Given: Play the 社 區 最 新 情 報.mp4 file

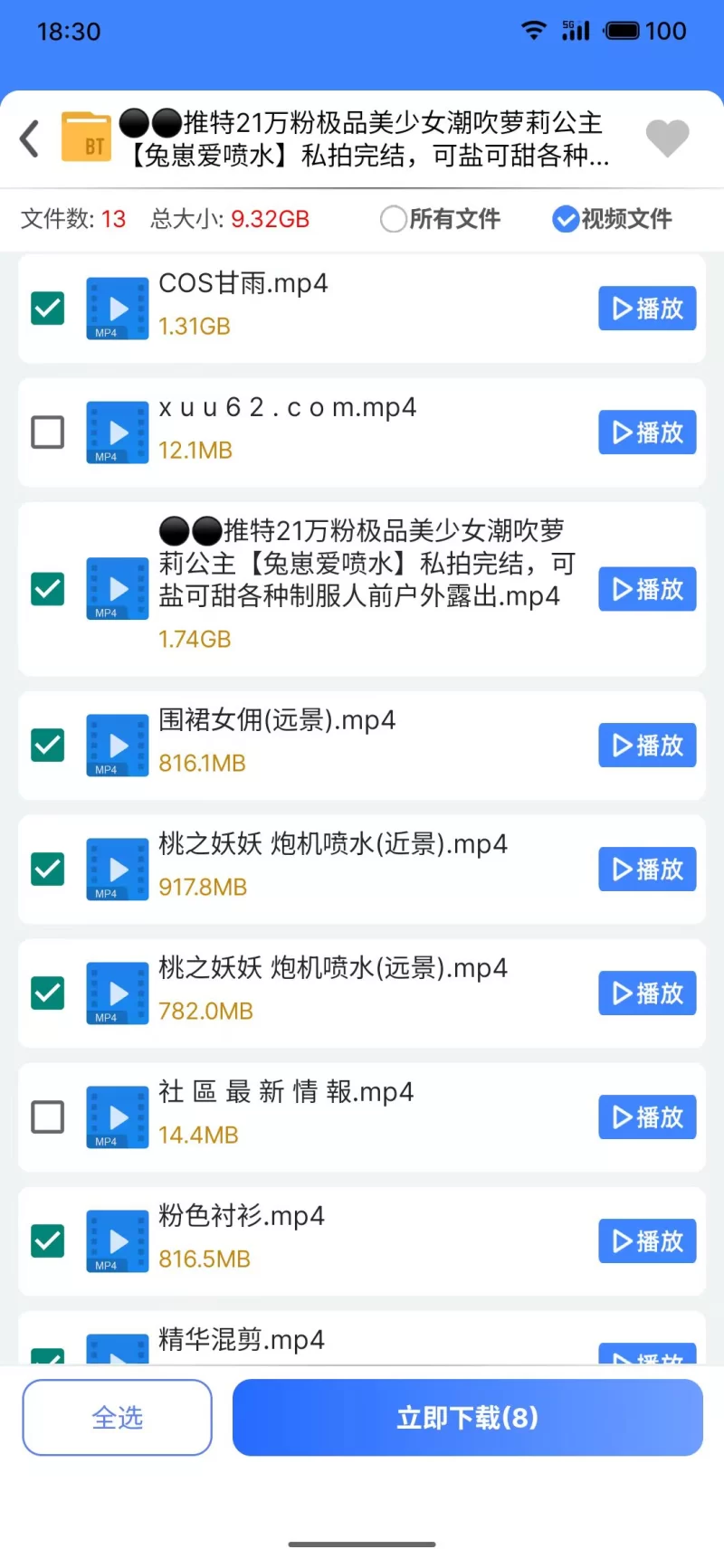Looking at the screenshot, I should coord(647,1117).
